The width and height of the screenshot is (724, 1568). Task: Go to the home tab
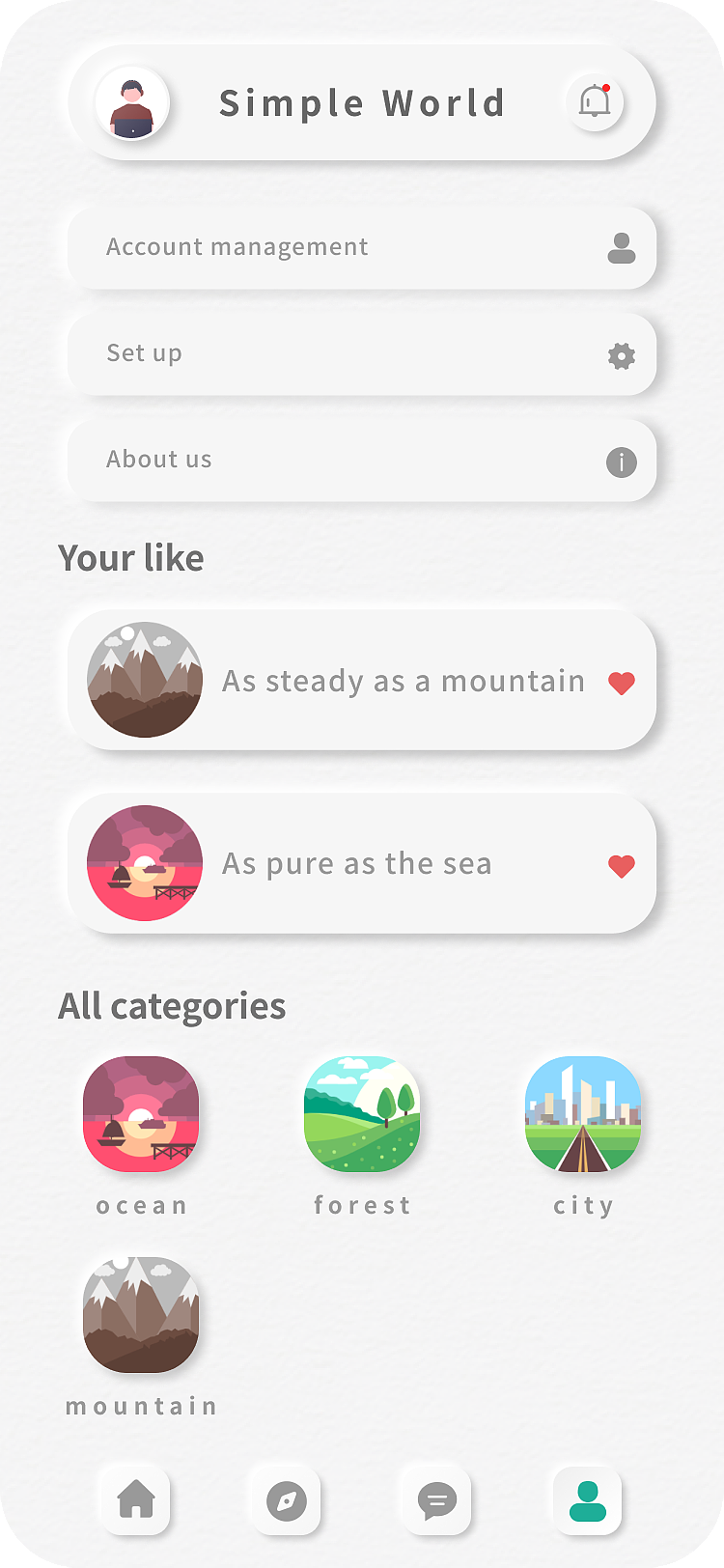[x=135, y=1500]
